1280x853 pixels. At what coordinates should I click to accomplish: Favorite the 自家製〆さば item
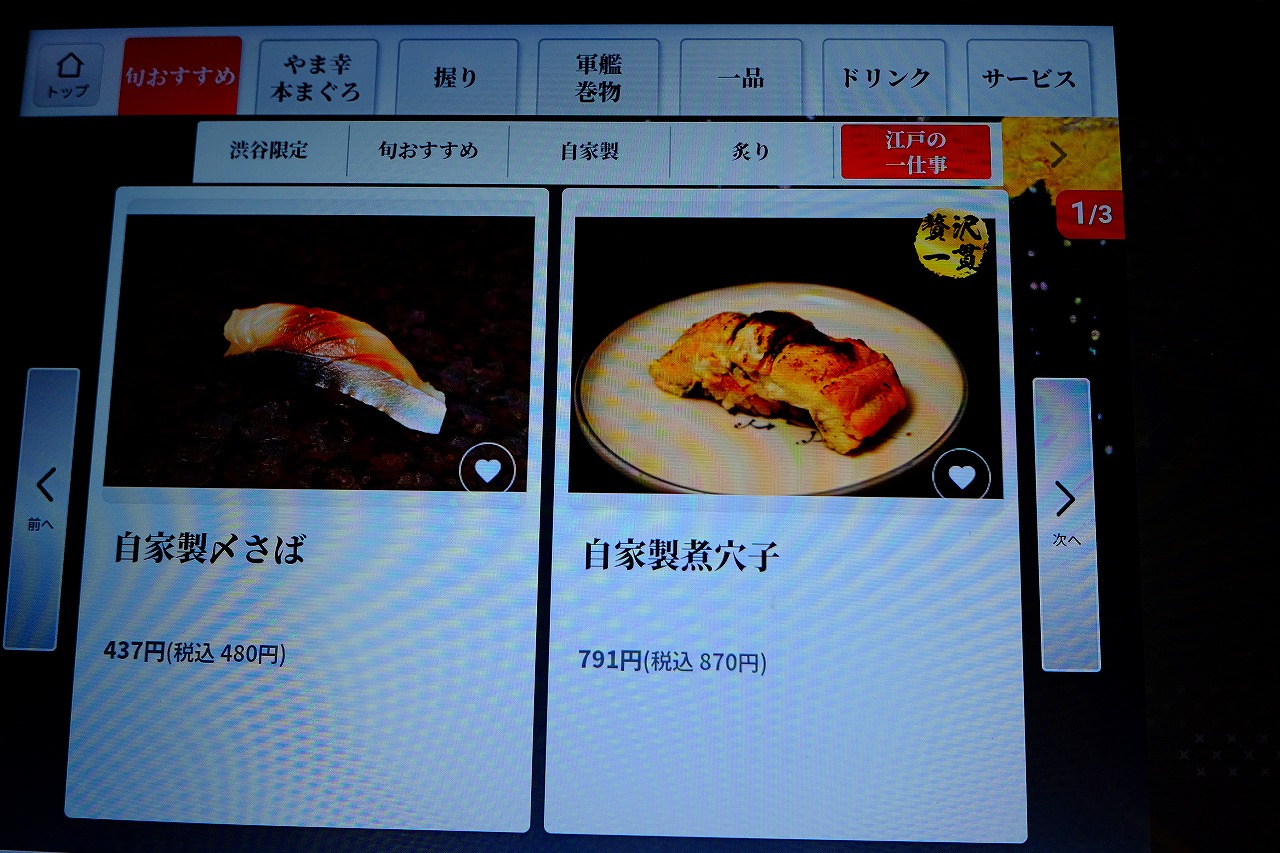click(x=487, y=469)
